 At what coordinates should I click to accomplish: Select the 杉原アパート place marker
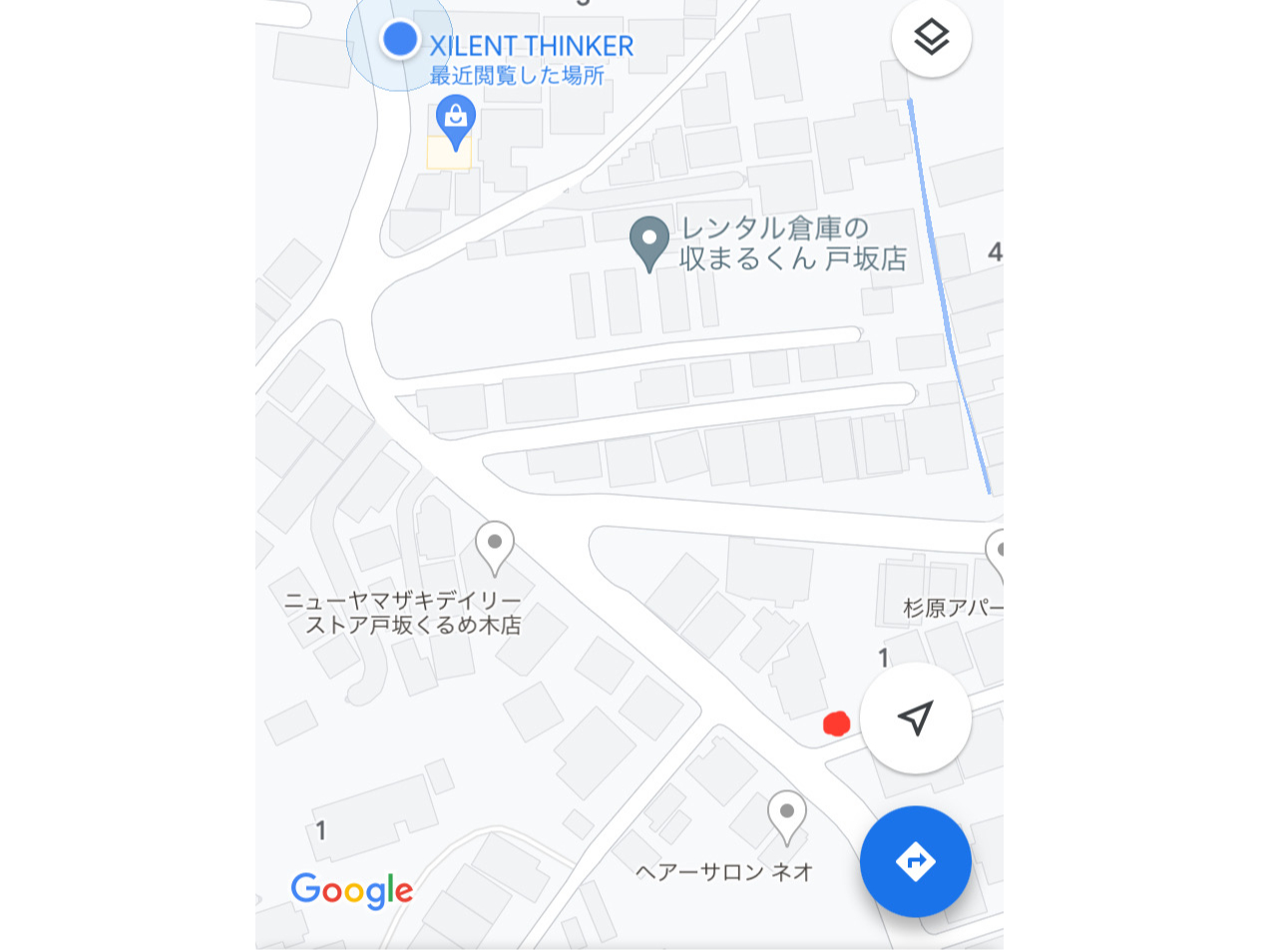pyautogui.click(x=998, y=553)
